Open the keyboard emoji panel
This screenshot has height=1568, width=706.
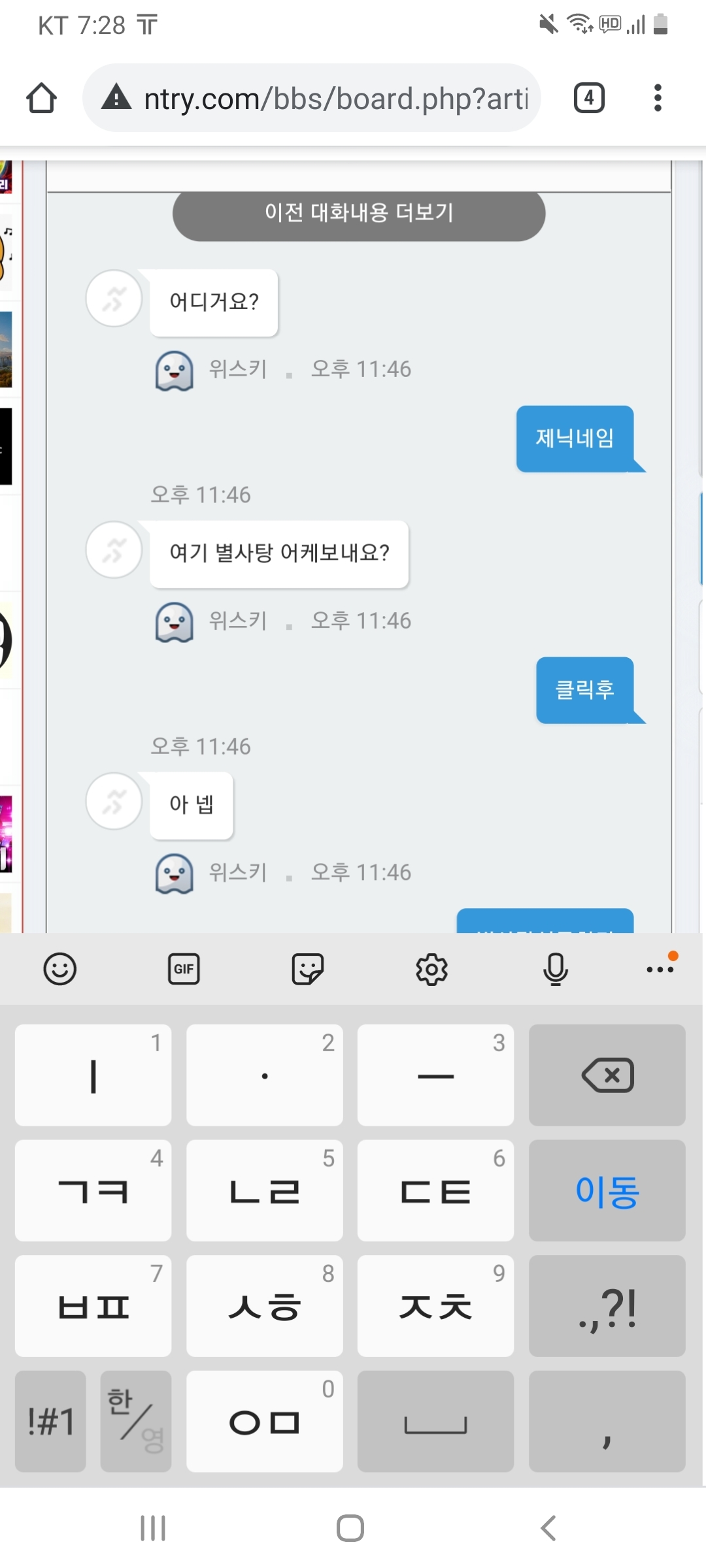[59, 969]
